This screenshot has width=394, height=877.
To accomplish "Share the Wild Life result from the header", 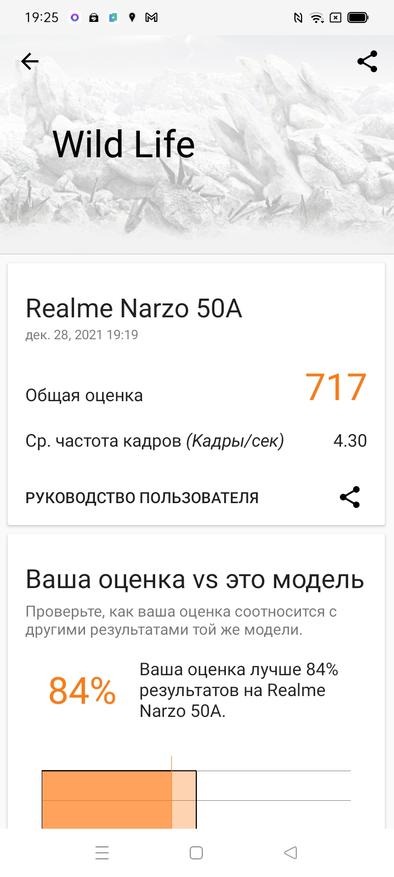I will click(367, 62).
